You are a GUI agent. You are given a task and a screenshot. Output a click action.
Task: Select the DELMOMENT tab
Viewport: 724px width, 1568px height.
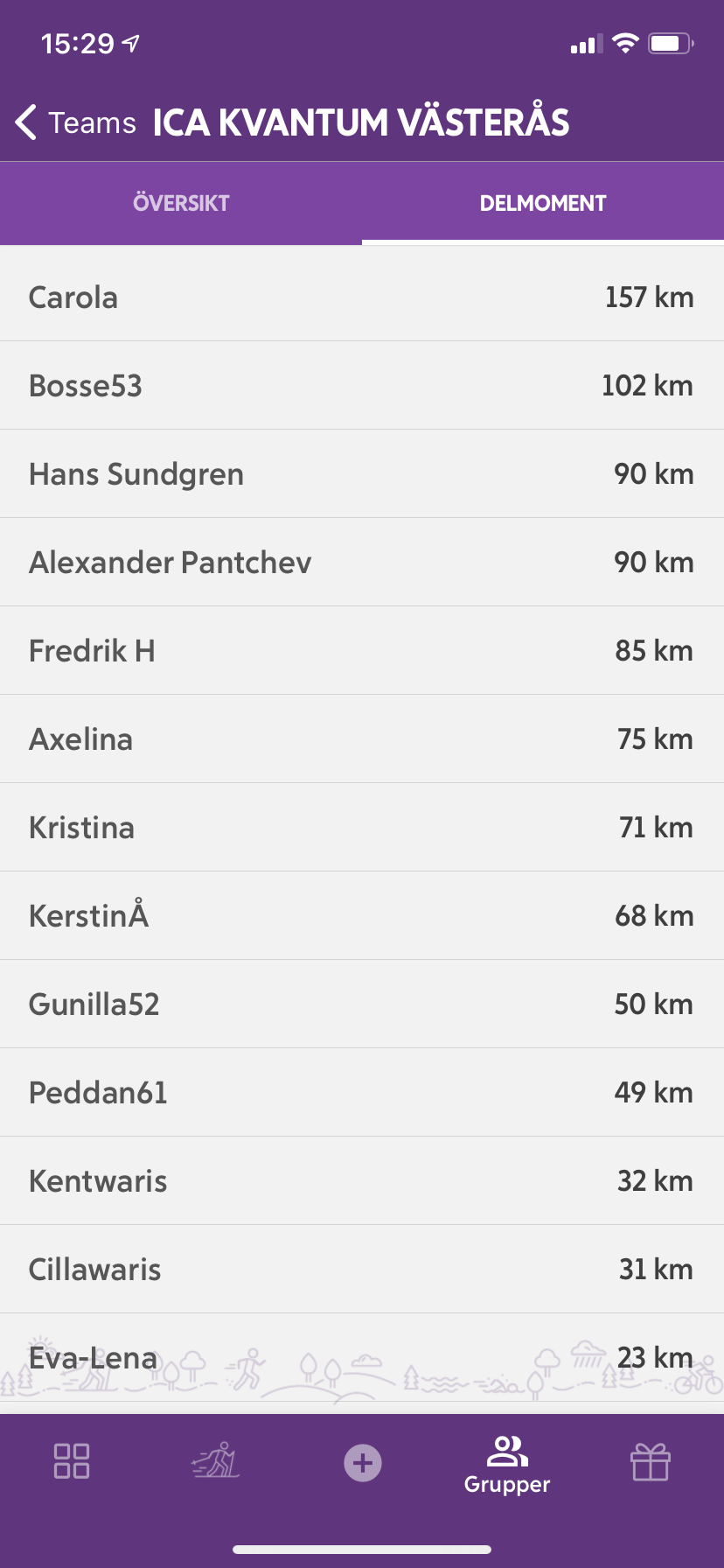[543, 203]
